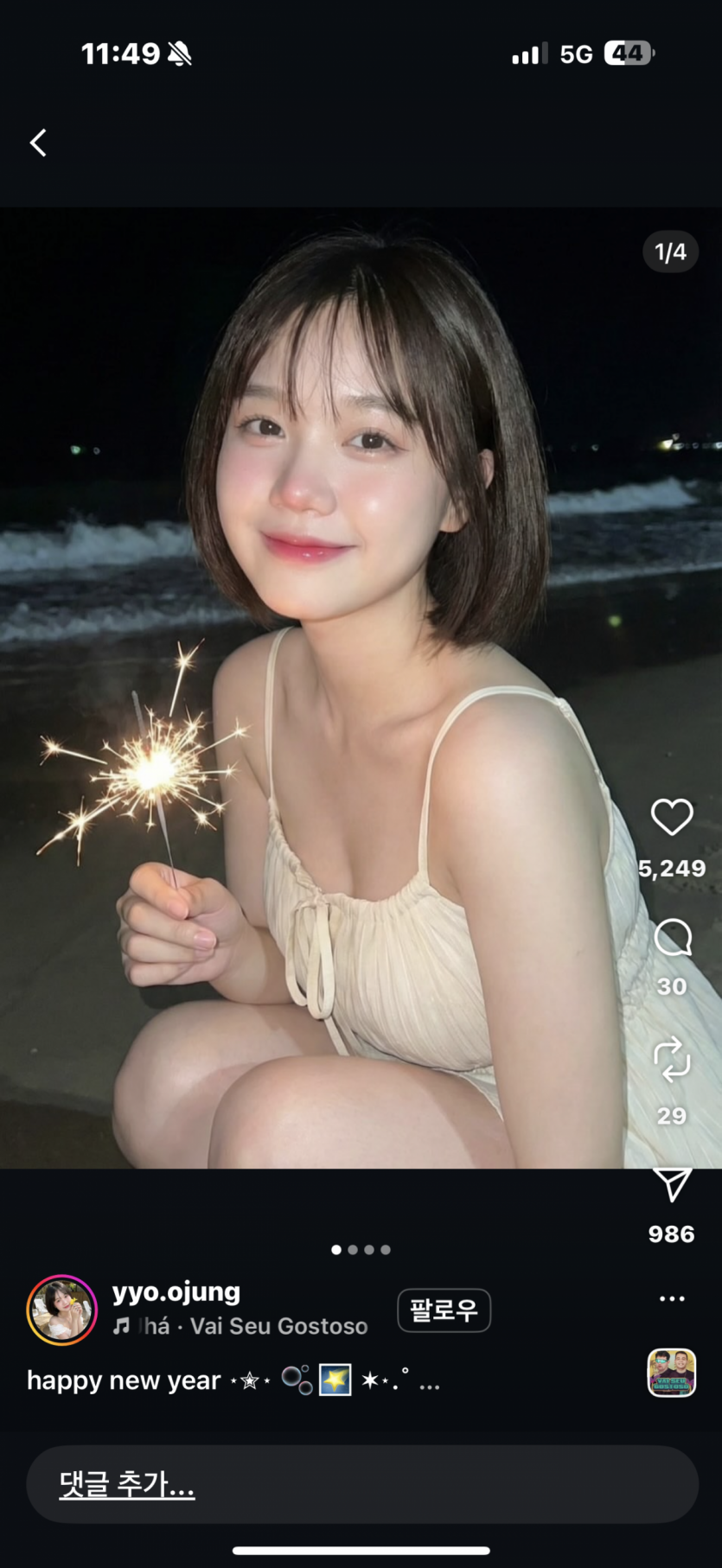Like this post with the heart icon
Screen dimensions: 722x1568
point(672,818)
